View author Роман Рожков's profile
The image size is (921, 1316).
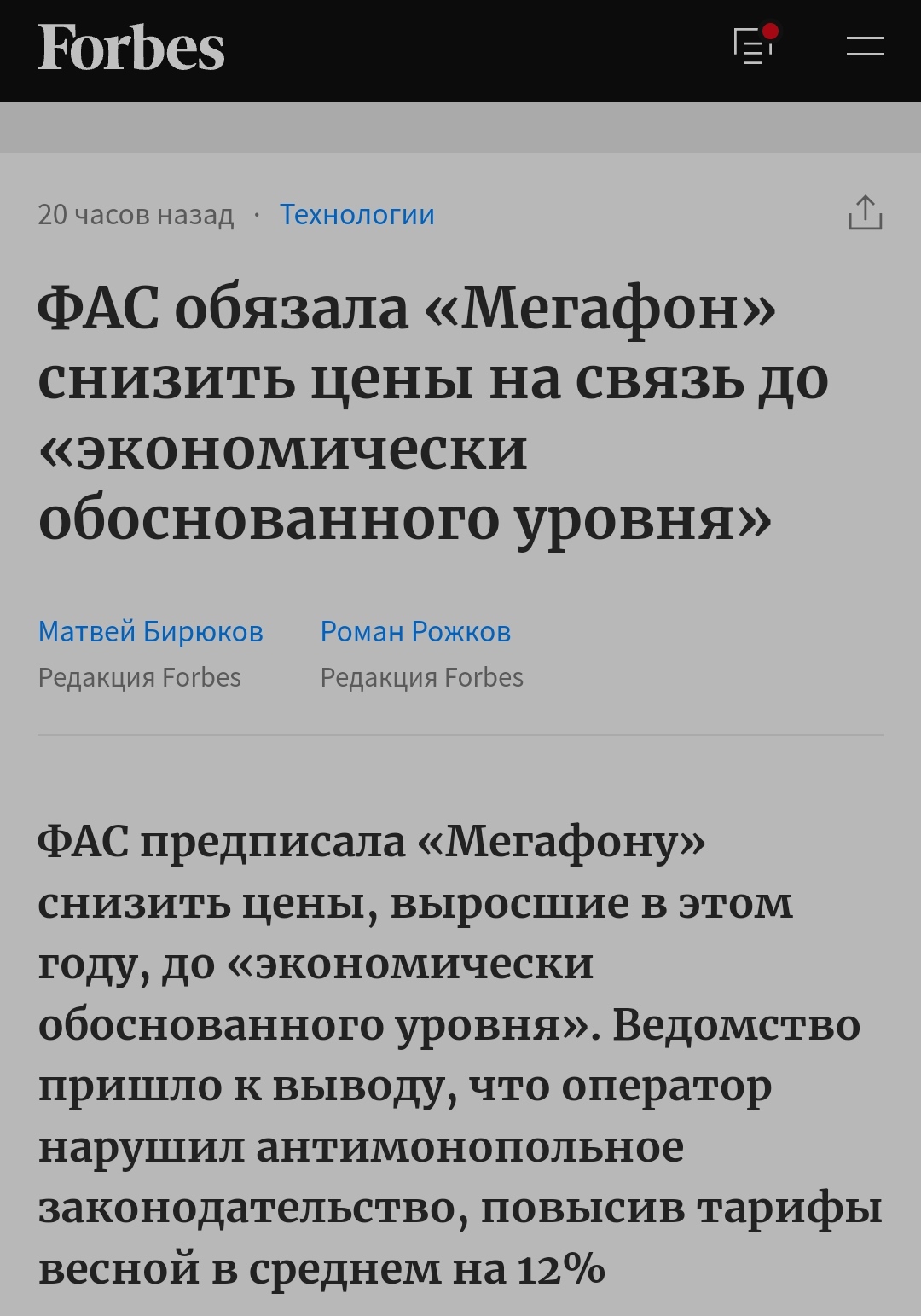[x=415, y=631]
